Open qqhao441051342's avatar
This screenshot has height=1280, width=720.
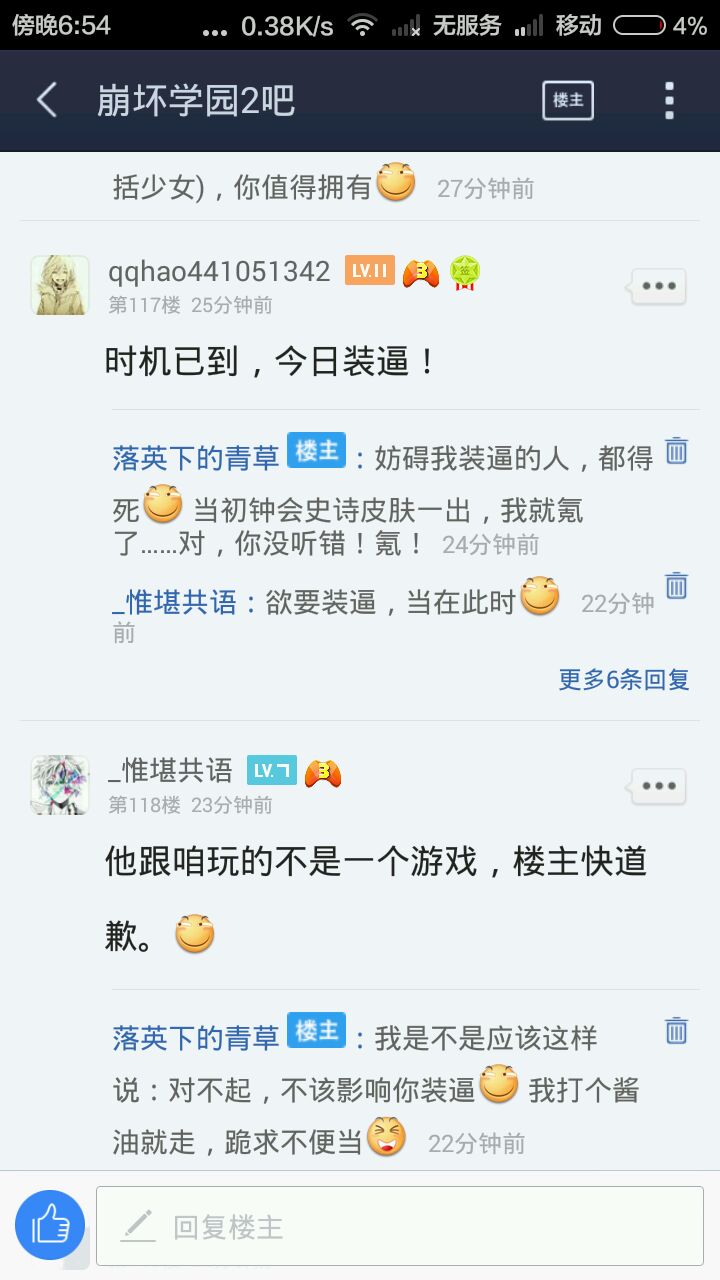60,285
